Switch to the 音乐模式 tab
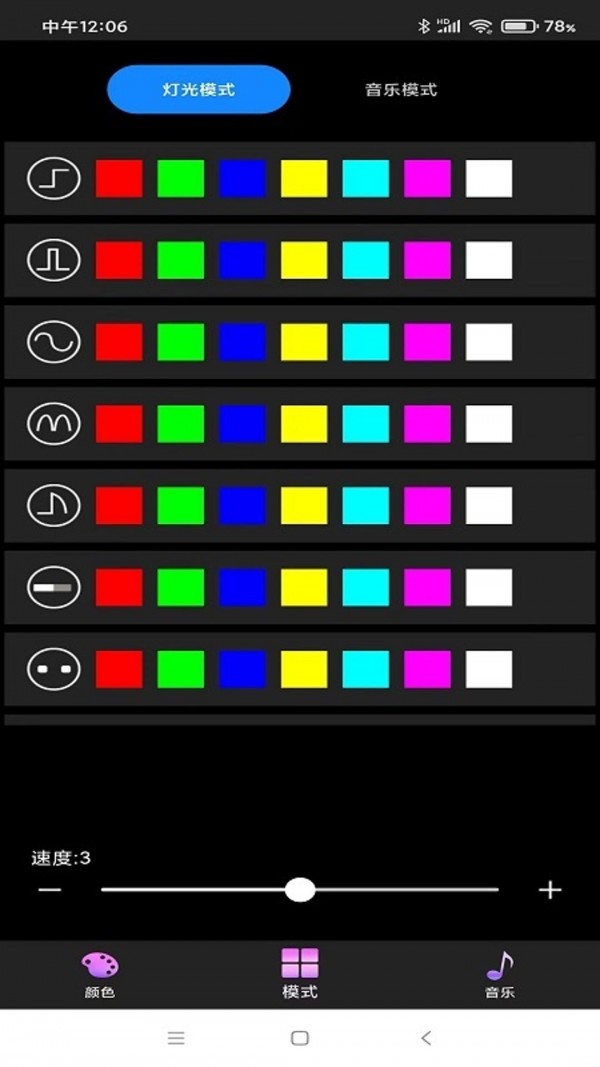 (x=400, y=90)
